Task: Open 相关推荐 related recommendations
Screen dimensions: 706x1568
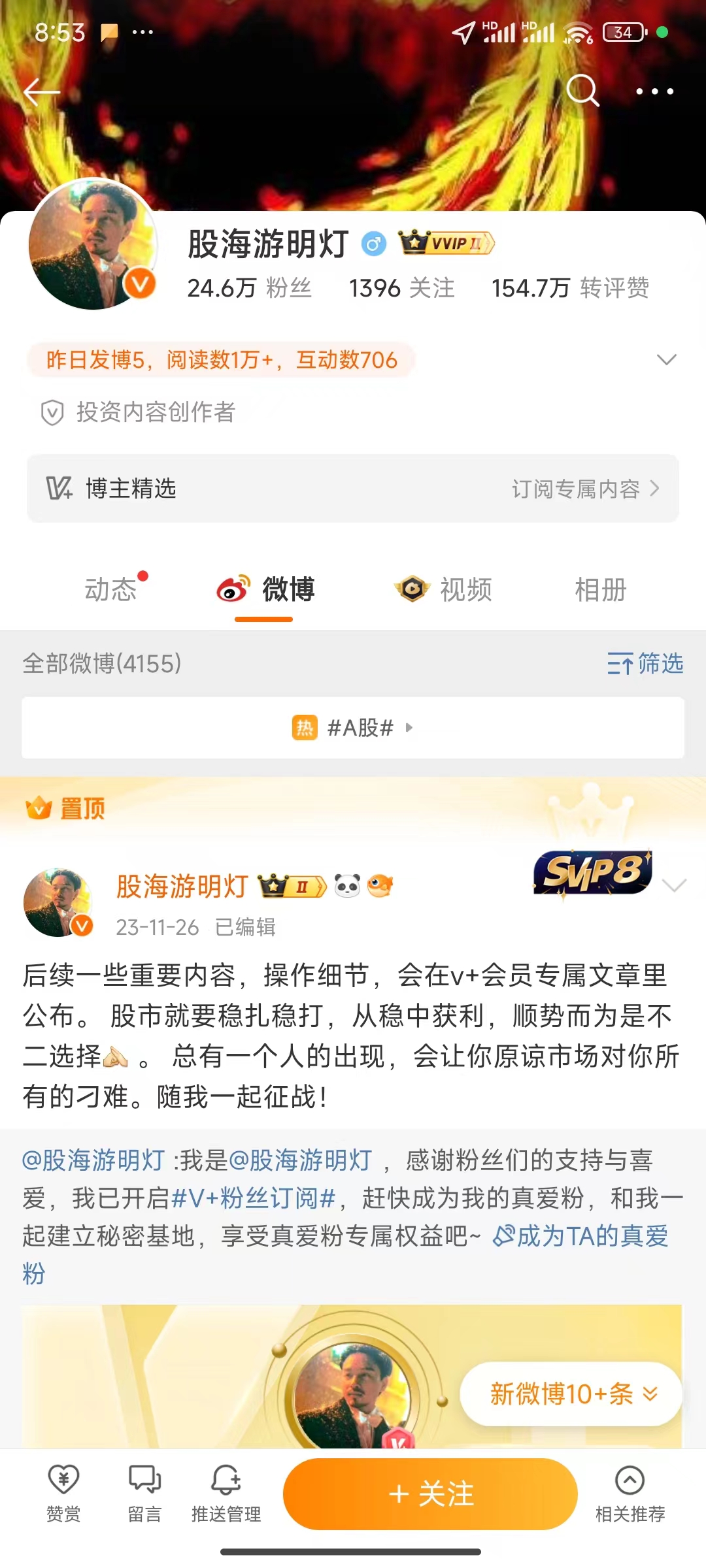Action: [x=630, y=1494]
